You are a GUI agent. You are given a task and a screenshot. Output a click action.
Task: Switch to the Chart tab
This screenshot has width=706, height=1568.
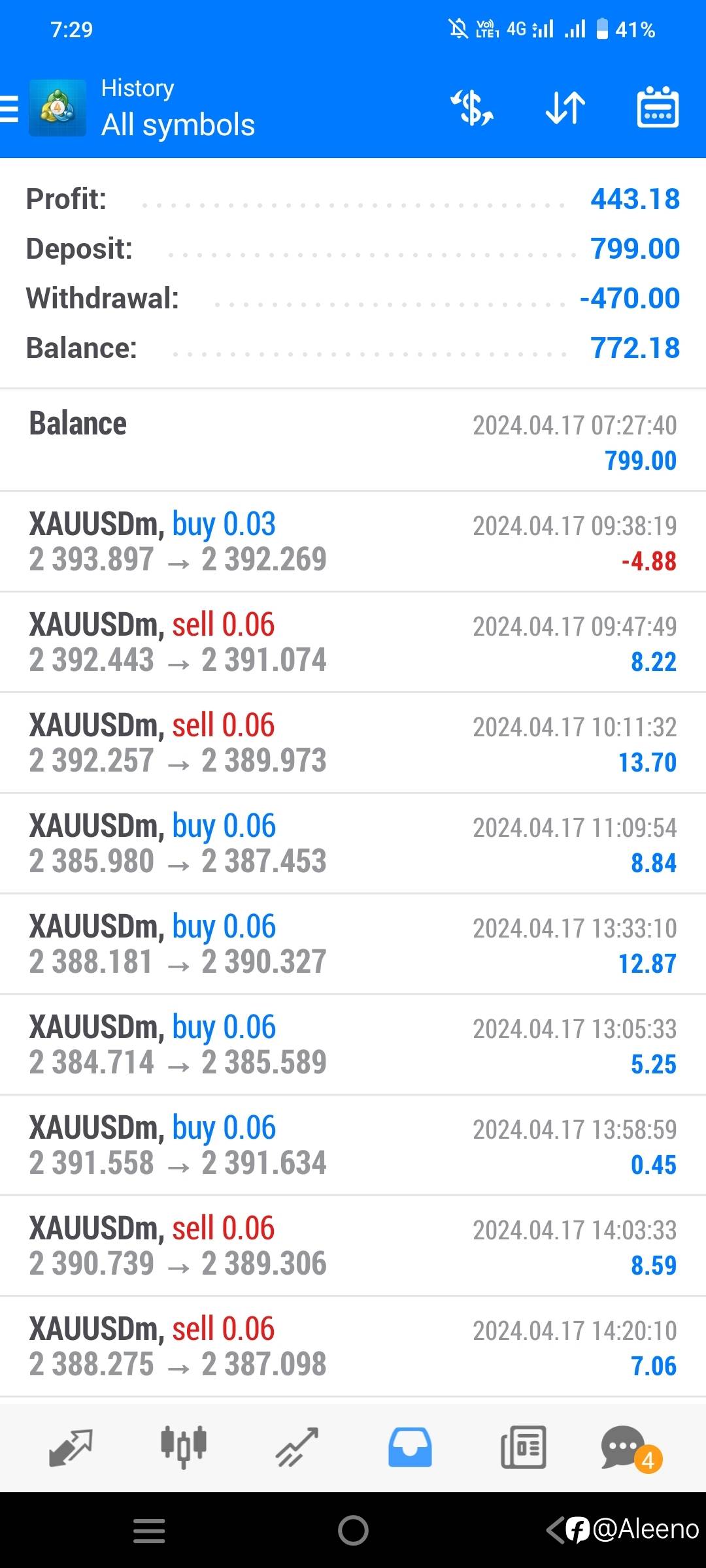coord(184,1447)
